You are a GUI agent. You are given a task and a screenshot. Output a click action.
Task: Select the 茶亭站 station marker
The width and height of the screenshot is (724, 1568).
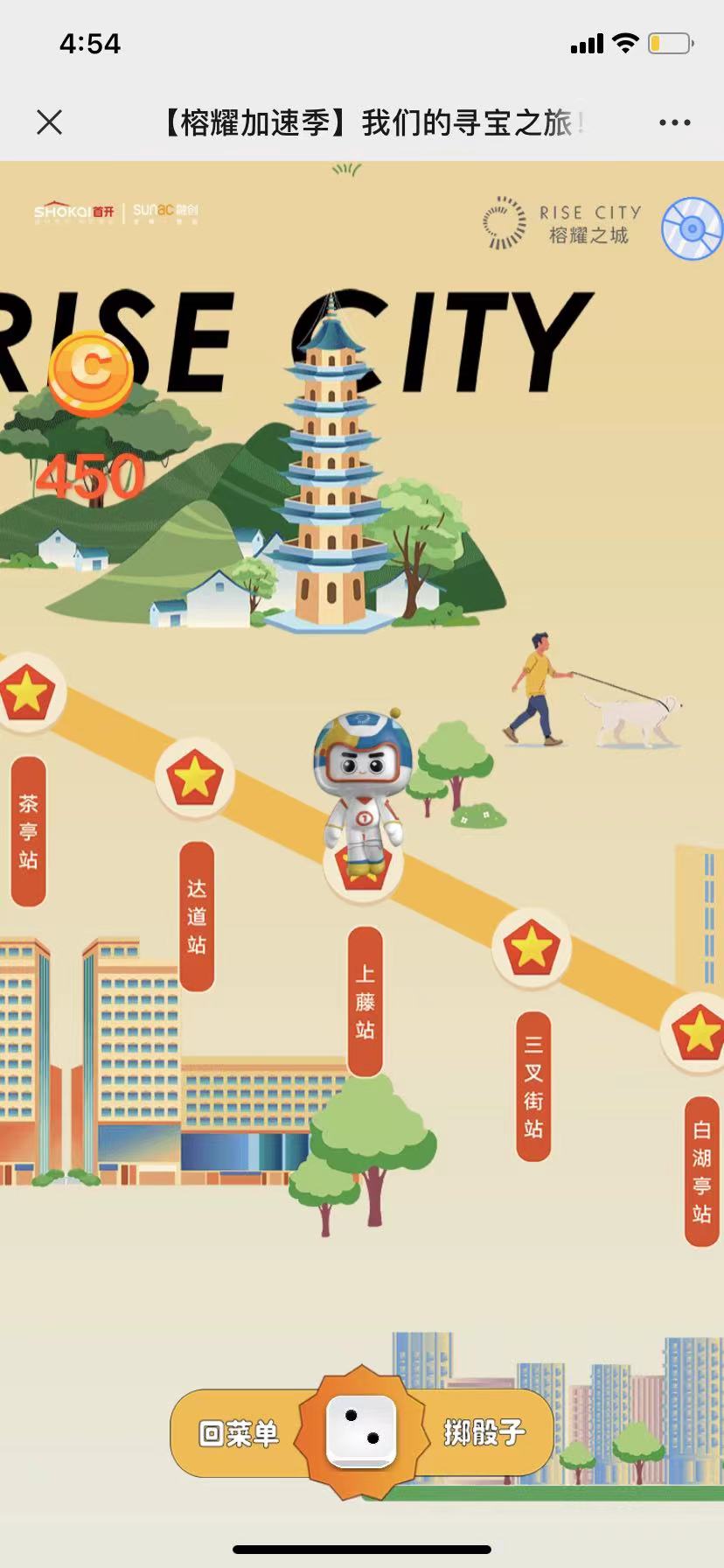(27, 694)
